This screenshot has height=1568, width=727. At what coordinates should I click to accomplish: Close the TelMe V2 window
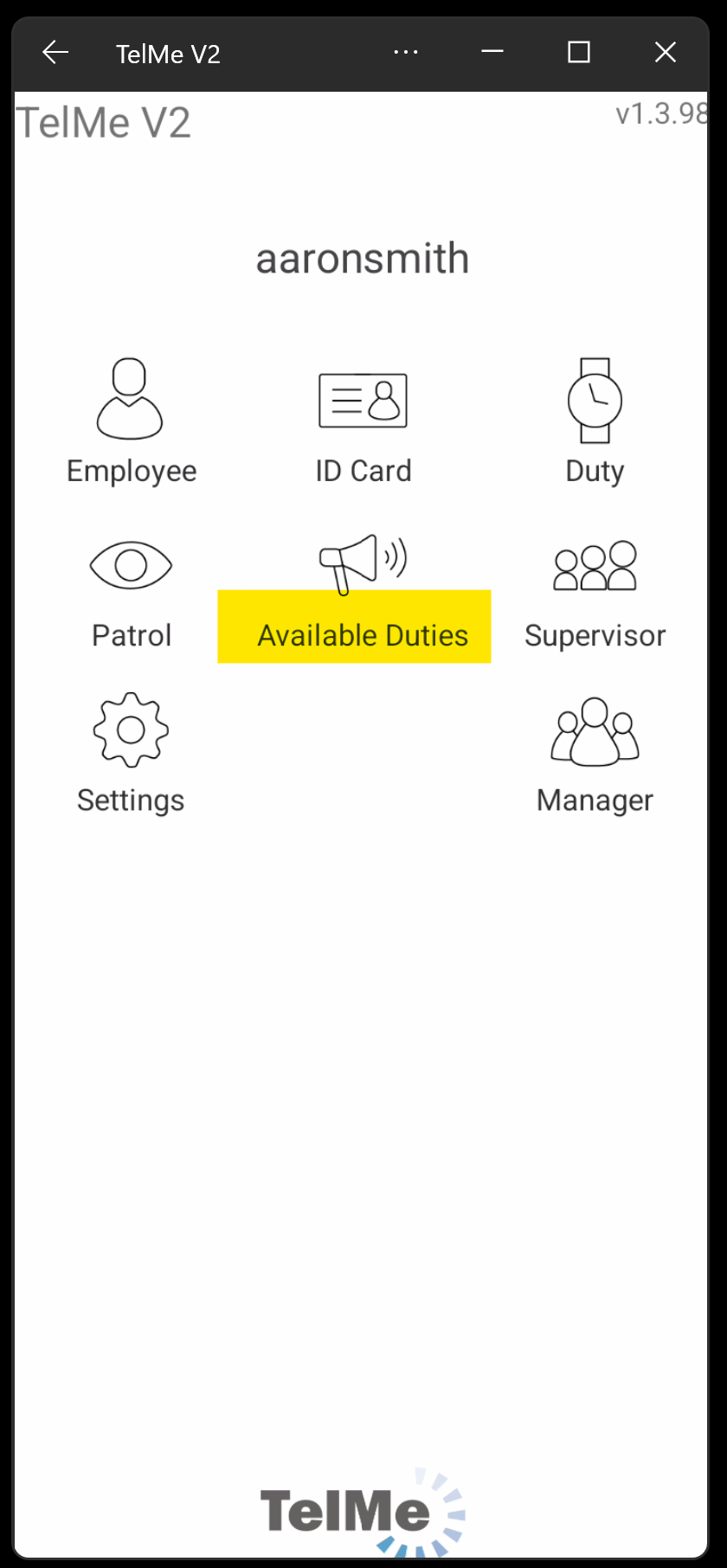tap(666, 53)
